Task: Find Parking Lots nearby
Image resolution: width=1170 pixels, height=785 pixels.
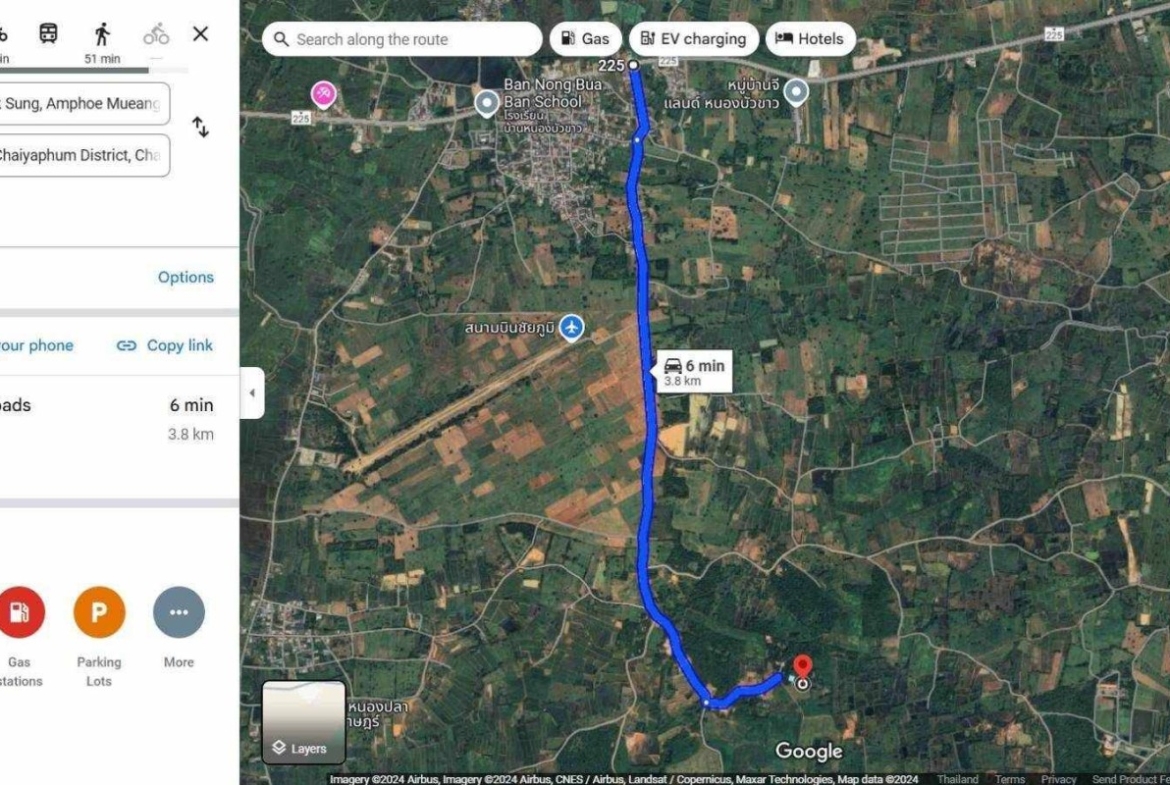Action: click(x=99, y=612)
